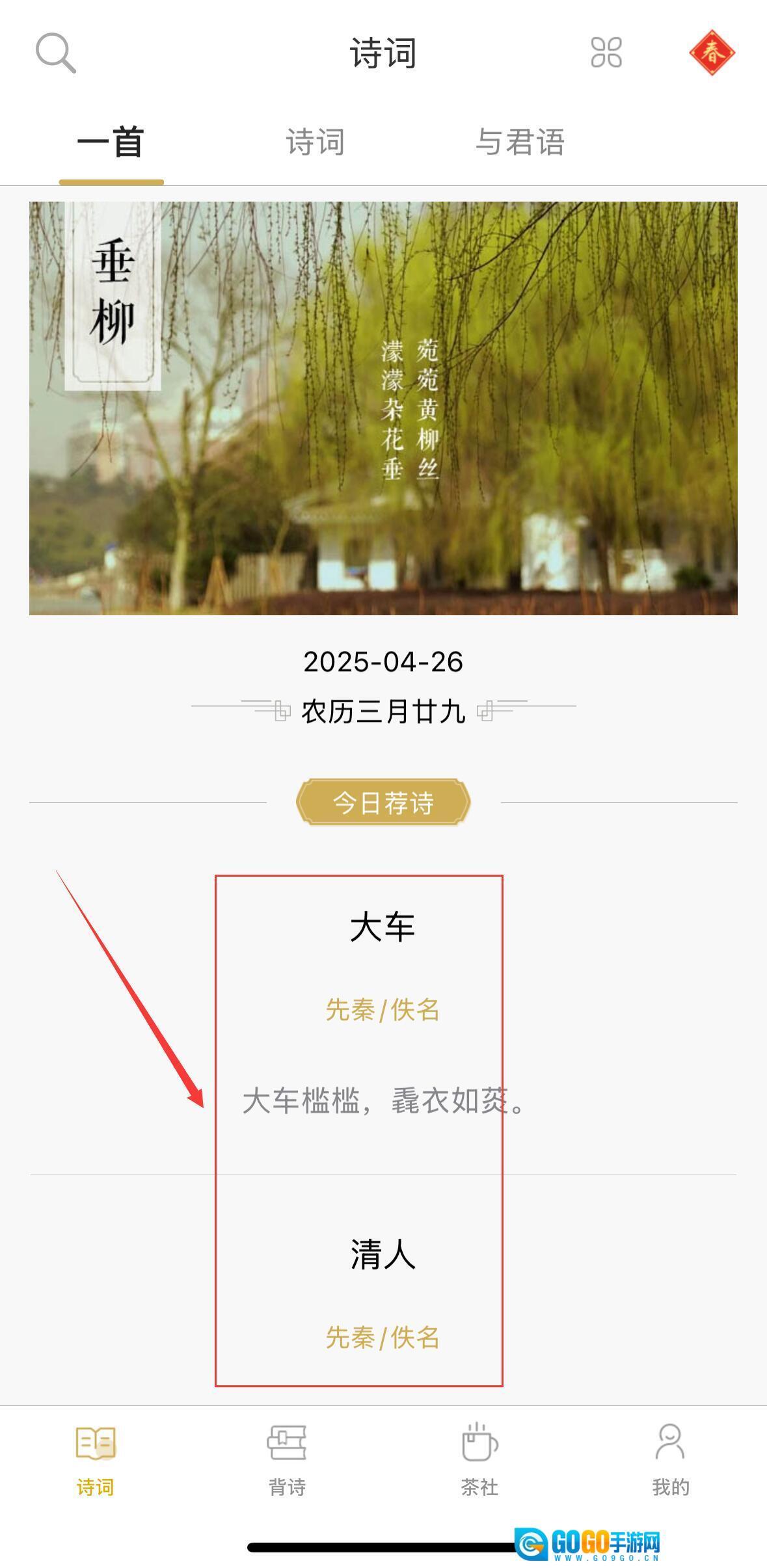Open the poem 大车
This screenshot has width=767, height=1568.
[x=383, y=927]
